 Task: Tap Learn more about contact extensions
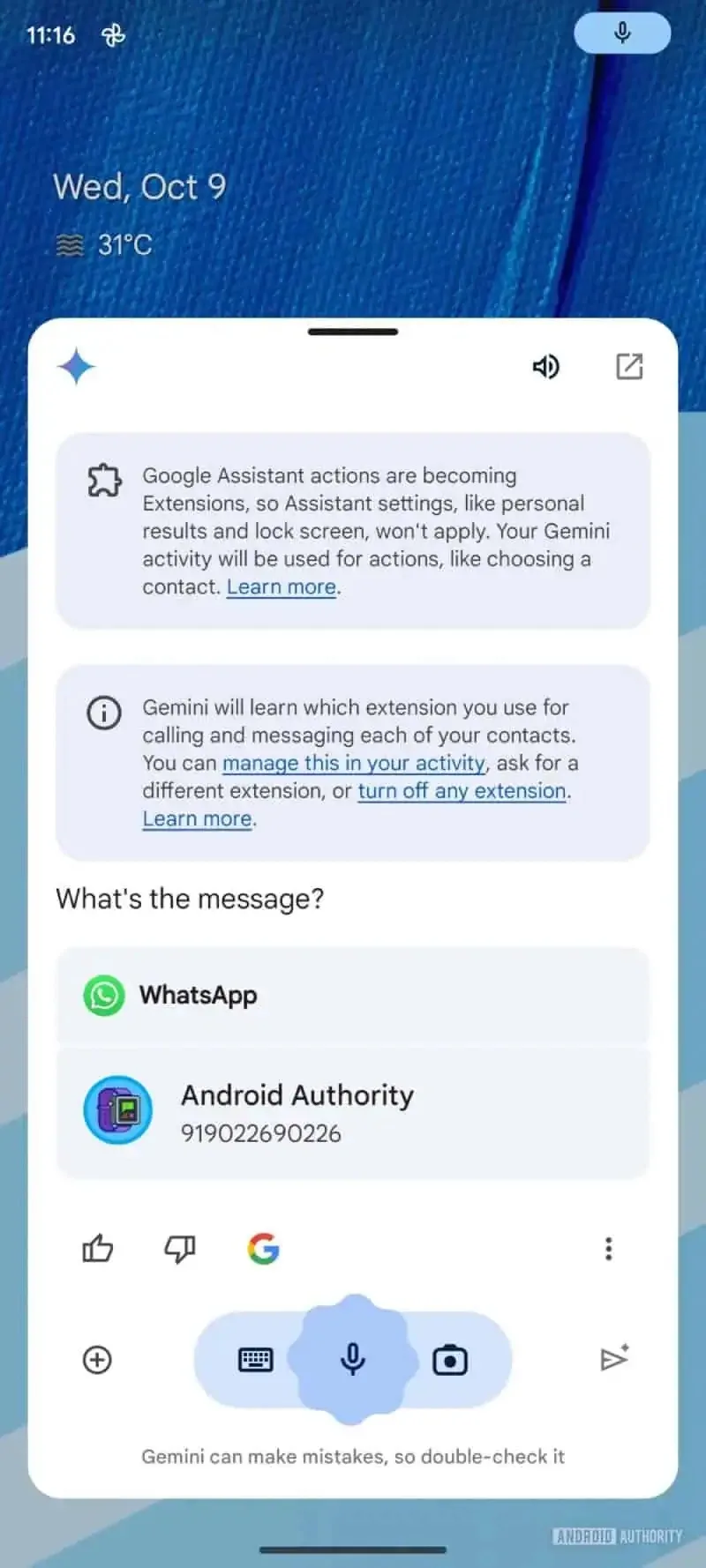tap(198, 819)
